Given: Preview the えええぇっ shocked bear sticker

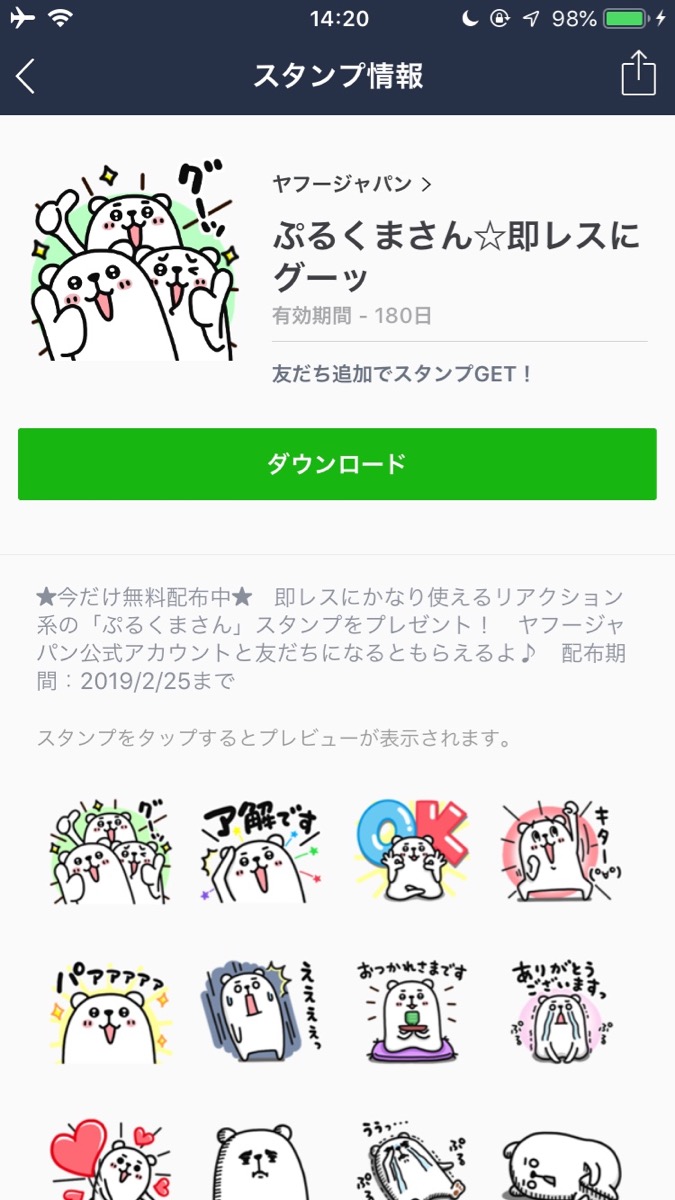Looking at the screenshot, I should [x=262, y=1012].
